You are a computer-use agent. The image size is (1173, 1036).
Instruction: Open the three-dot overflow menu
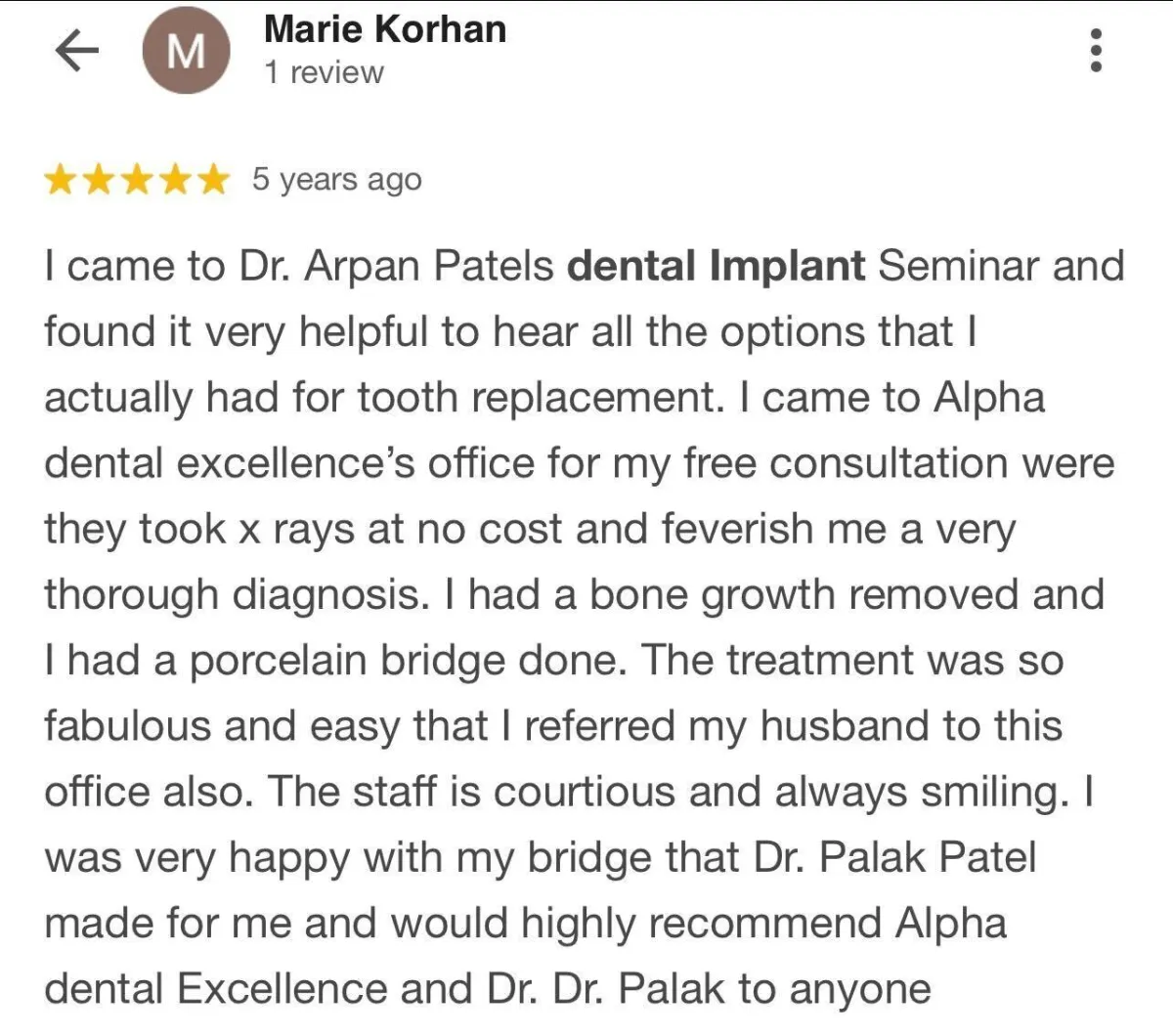pos(1096,50)
